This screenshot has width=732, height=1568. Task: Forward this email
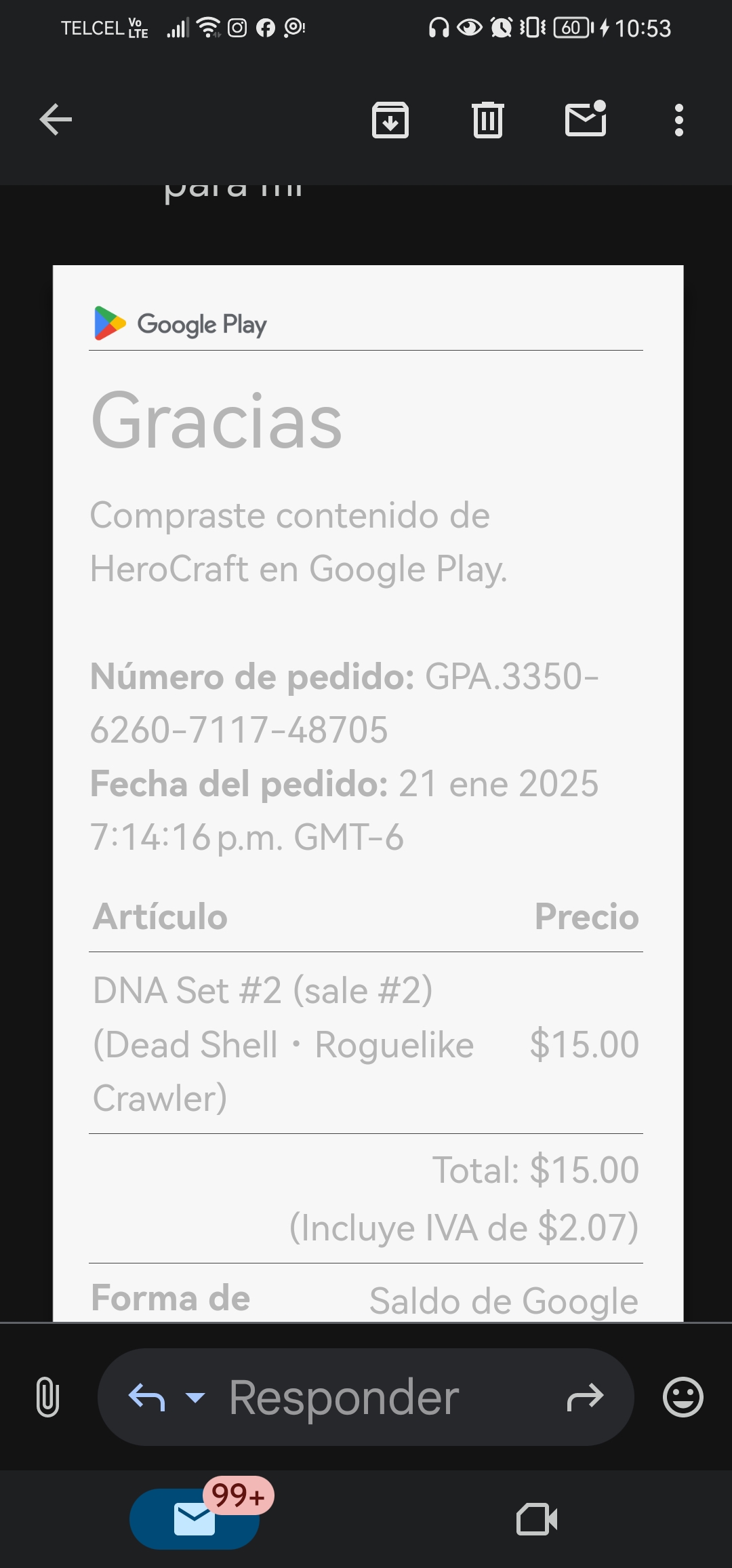click(x=585, y=1397)
